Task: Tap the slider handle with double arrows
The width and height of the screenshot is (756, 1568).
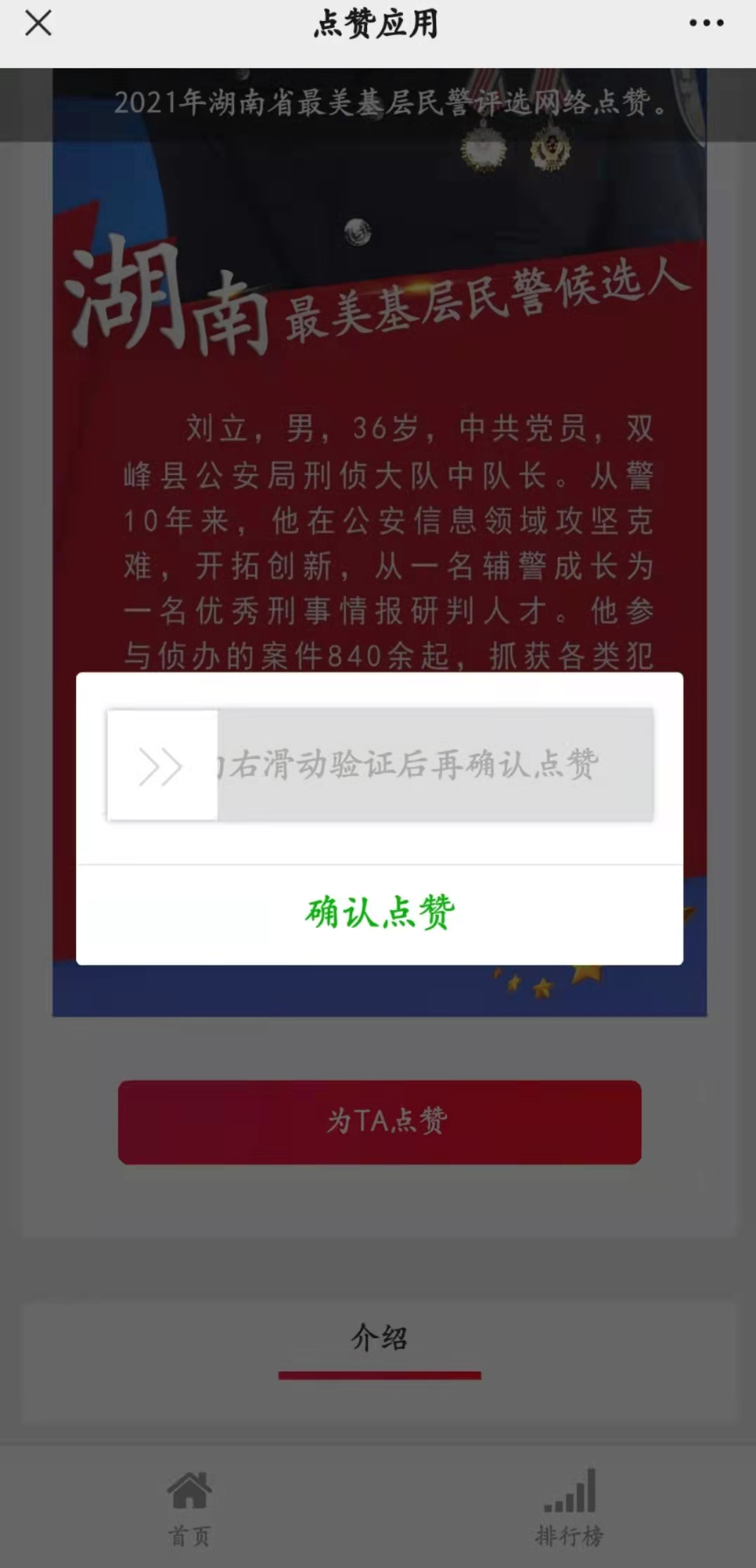Action: point(162,765)
